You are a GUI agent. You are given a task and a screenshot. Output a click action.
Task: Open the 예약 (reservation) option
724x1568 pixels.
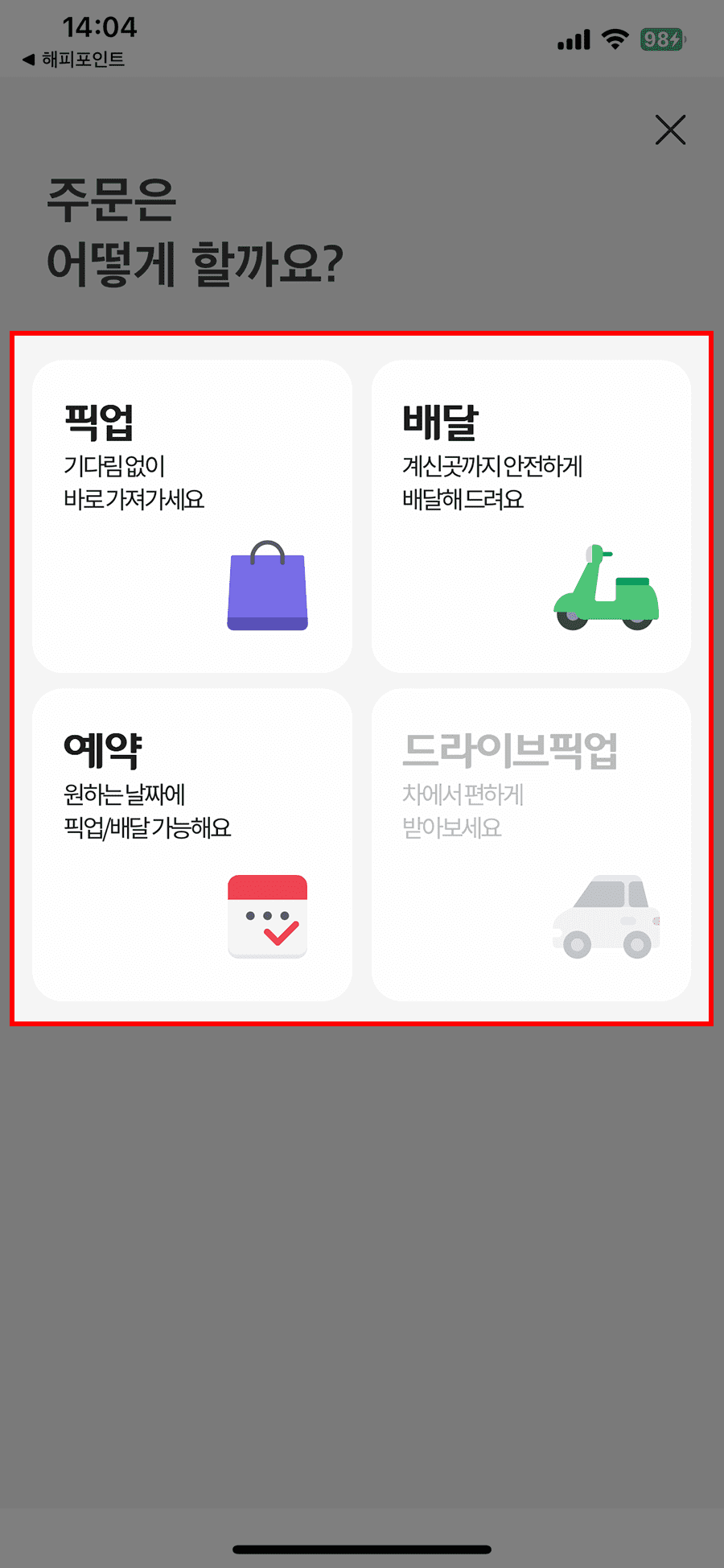pyautogui.click(x=191, y=844)
